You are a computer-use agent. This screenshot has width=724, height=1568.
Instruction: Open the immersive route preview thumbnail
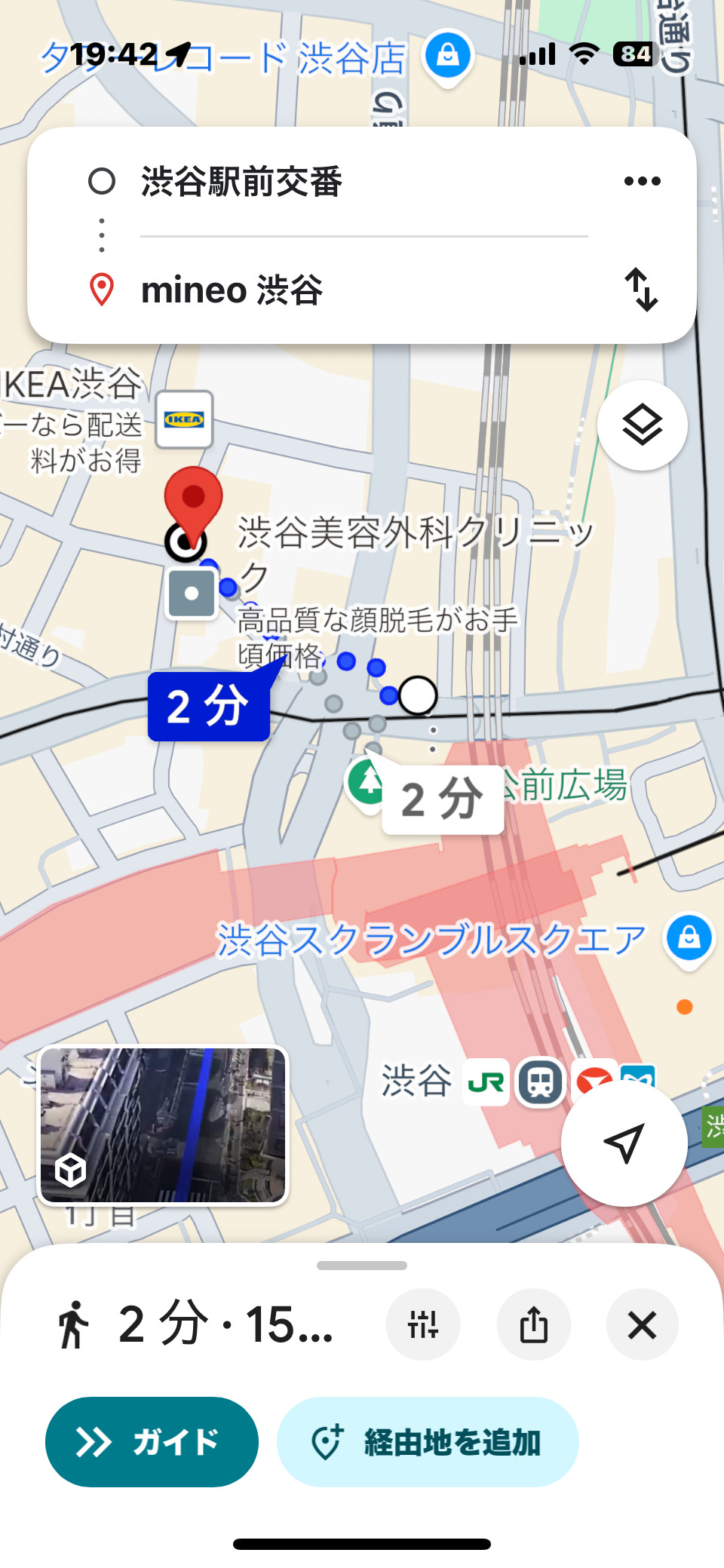[164, 1125]
